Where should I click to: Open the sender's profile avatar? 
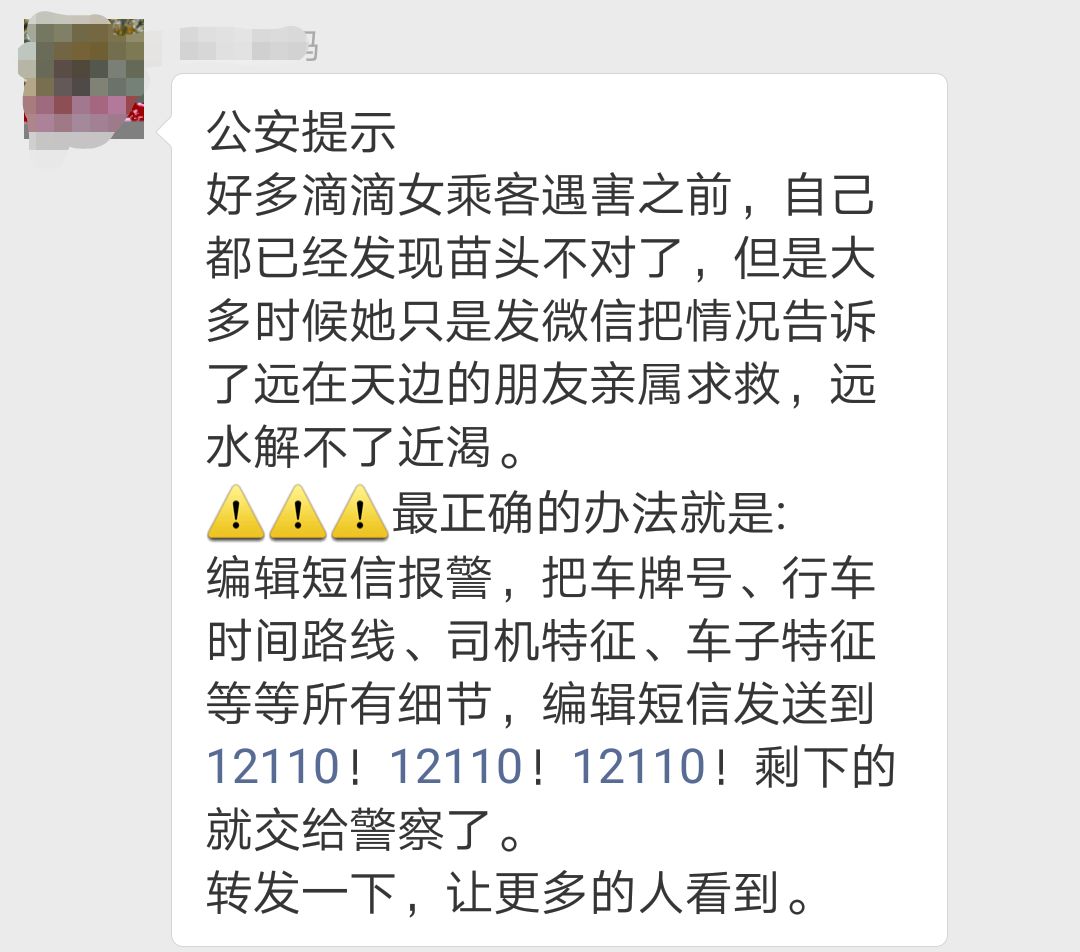click(x=83, y=79)
